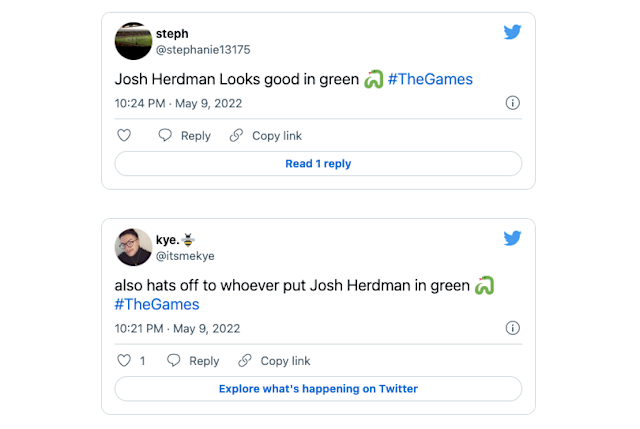Open Twitter bird logo on kye's tweet

click(x=512, y=238)
